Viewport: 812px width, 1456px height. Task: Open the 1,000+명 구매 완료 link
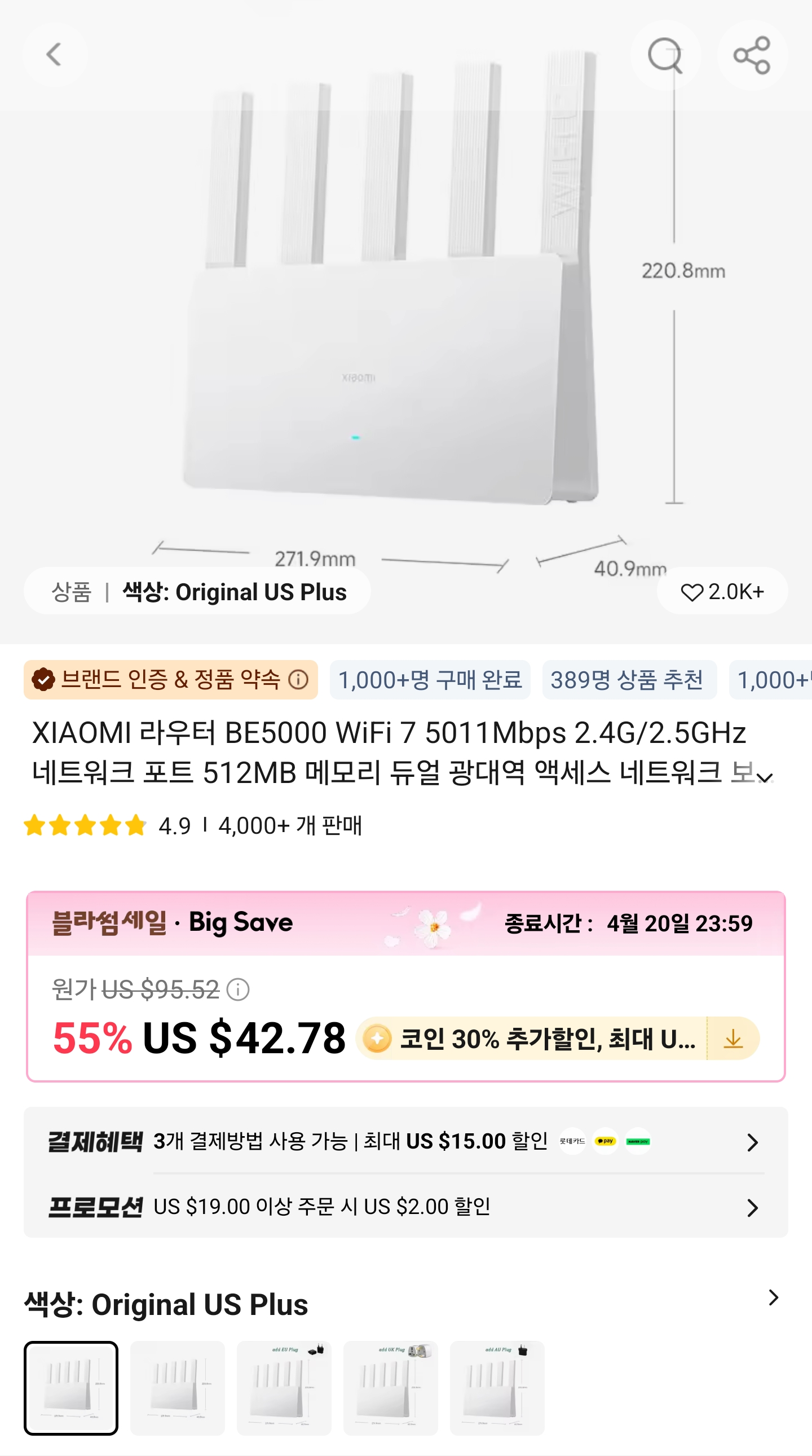click(431, 681)
